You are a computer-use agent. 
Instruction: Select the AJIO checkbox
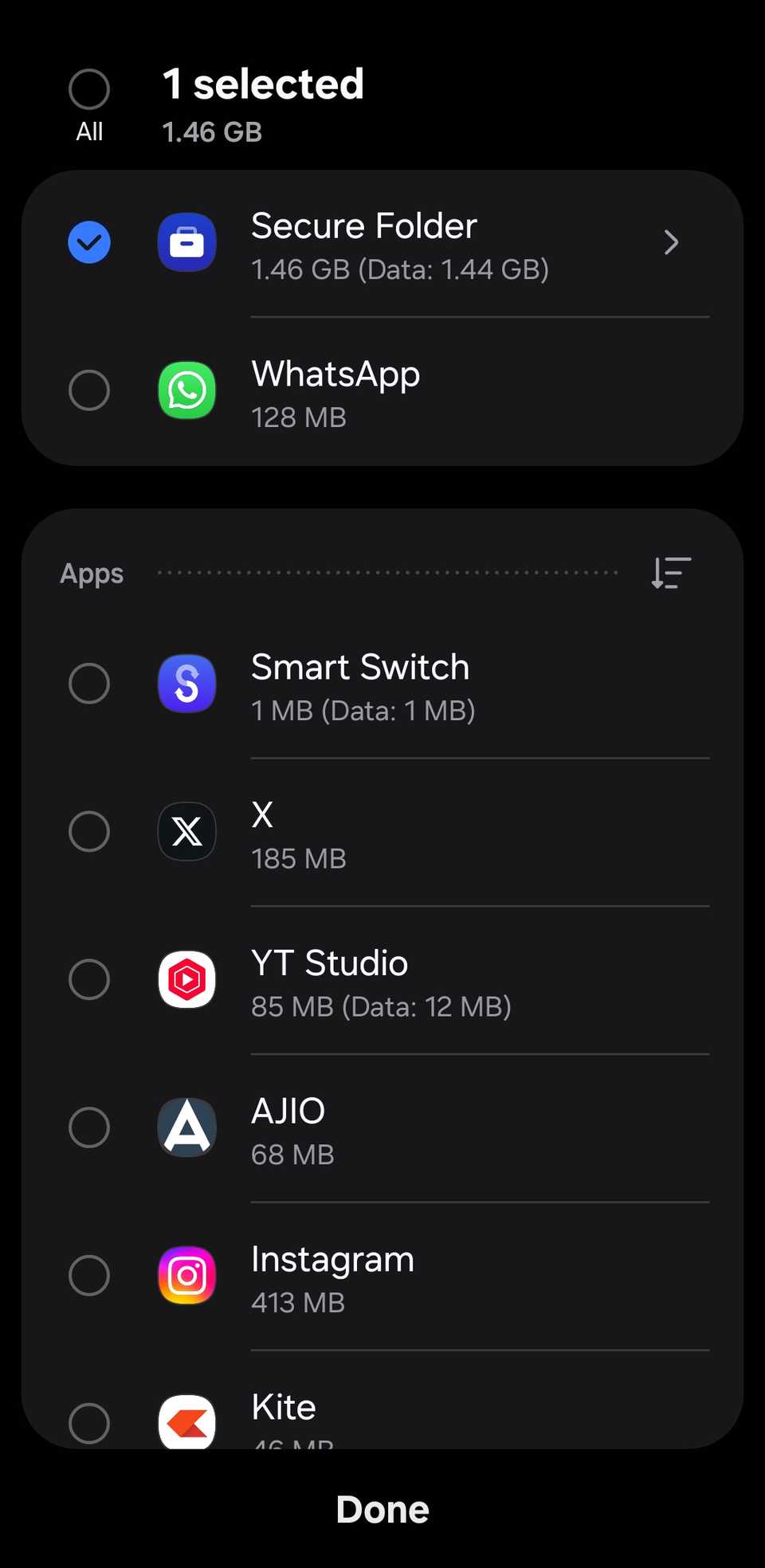pyautogui.click(x=89, y=1127)
